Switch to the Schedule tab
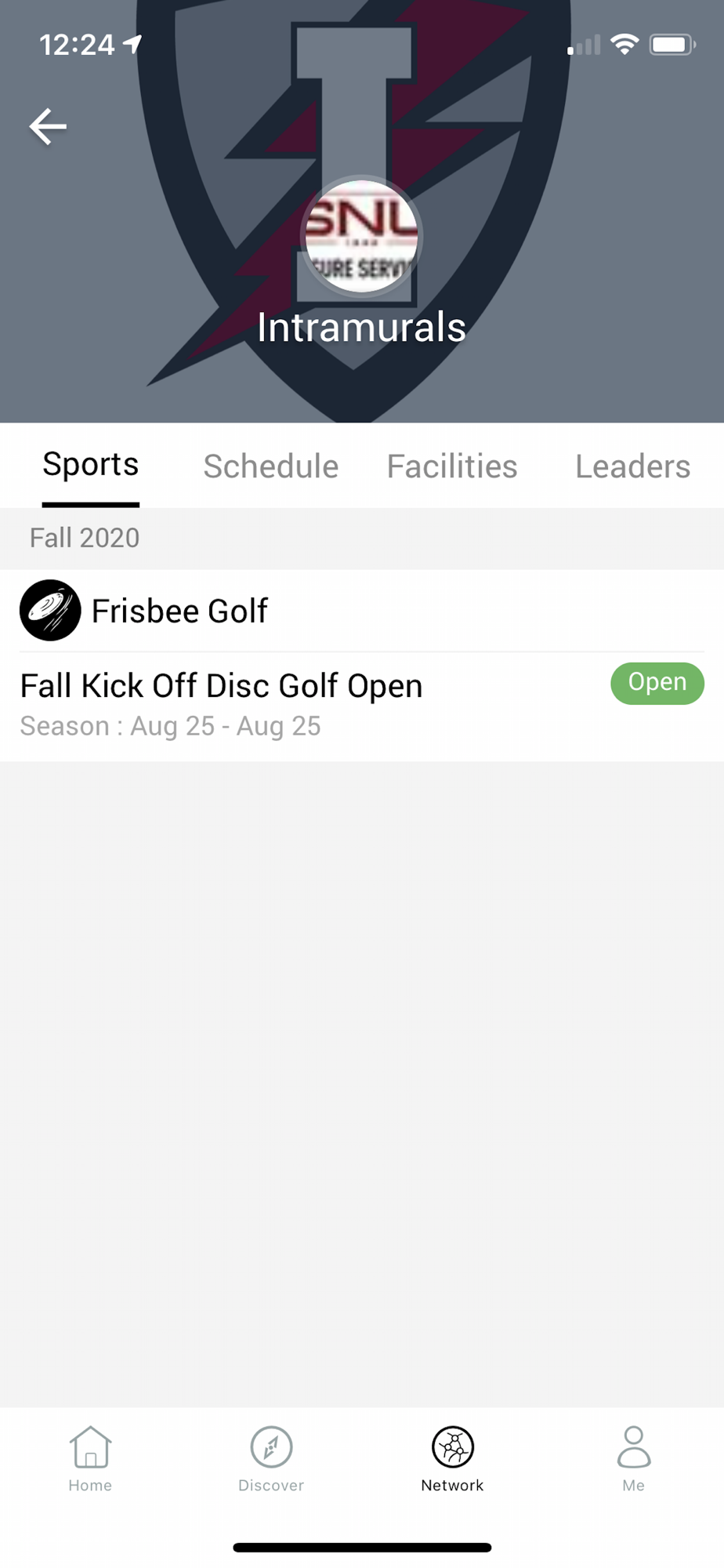This screenshot has width=724, height=1568. point(271,466)
